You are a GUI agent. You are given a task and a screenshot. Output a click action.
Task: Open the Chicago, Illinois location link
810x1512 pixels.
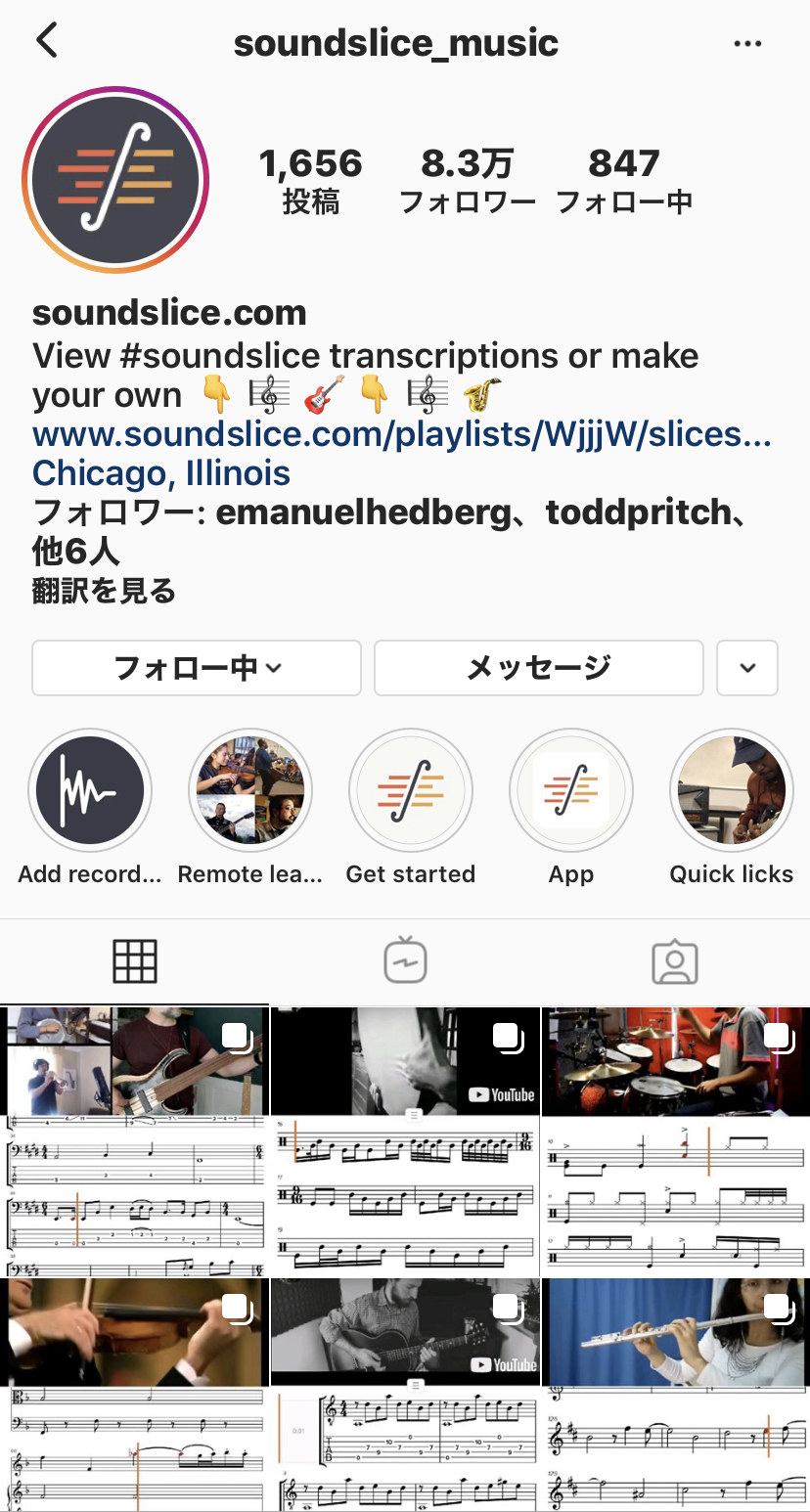pos(161,473)
